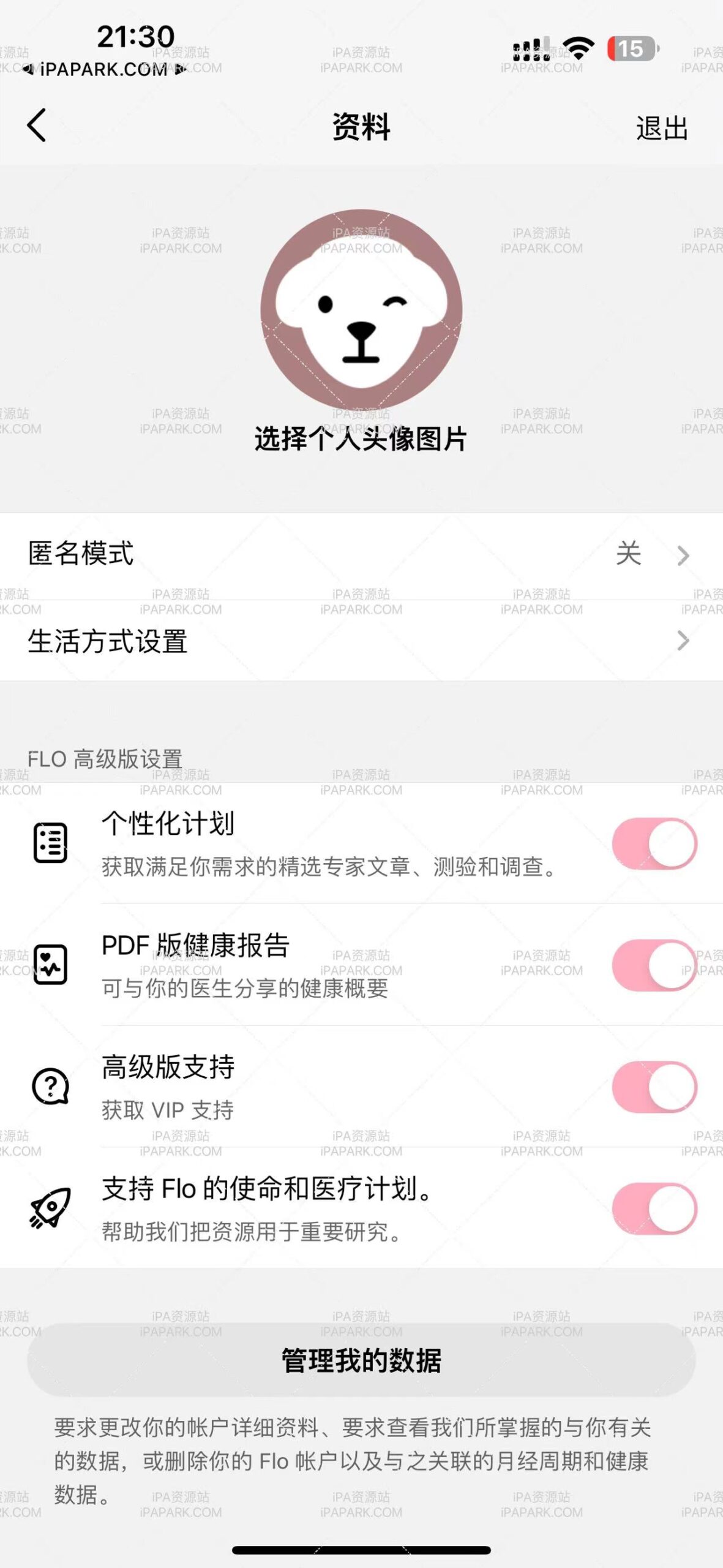Tap 退出 to log out
This screenshot has height=1568, width=723.
(660, 129)
